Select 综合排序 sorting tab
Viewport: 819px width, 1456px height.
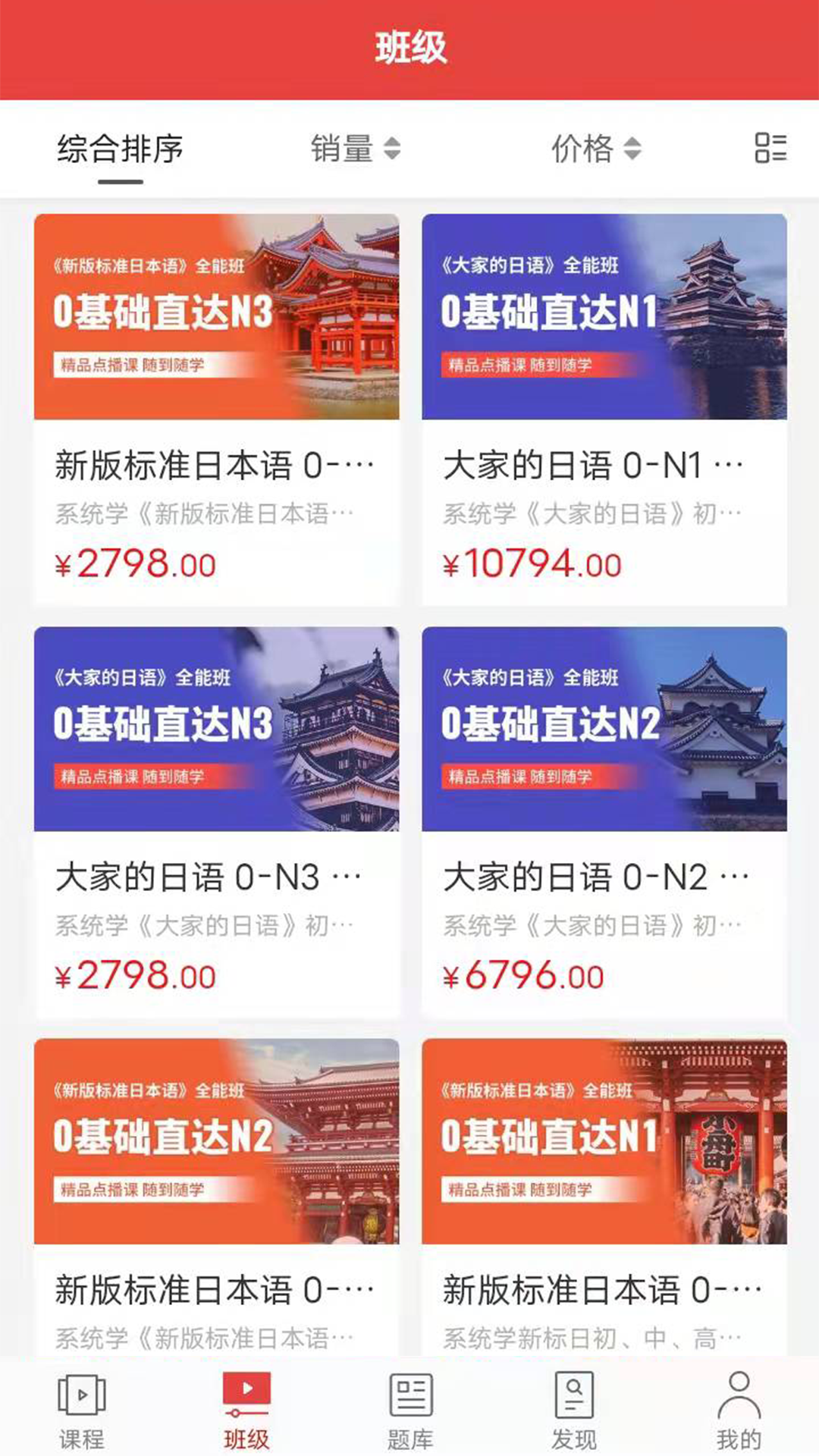pos(120,149)
